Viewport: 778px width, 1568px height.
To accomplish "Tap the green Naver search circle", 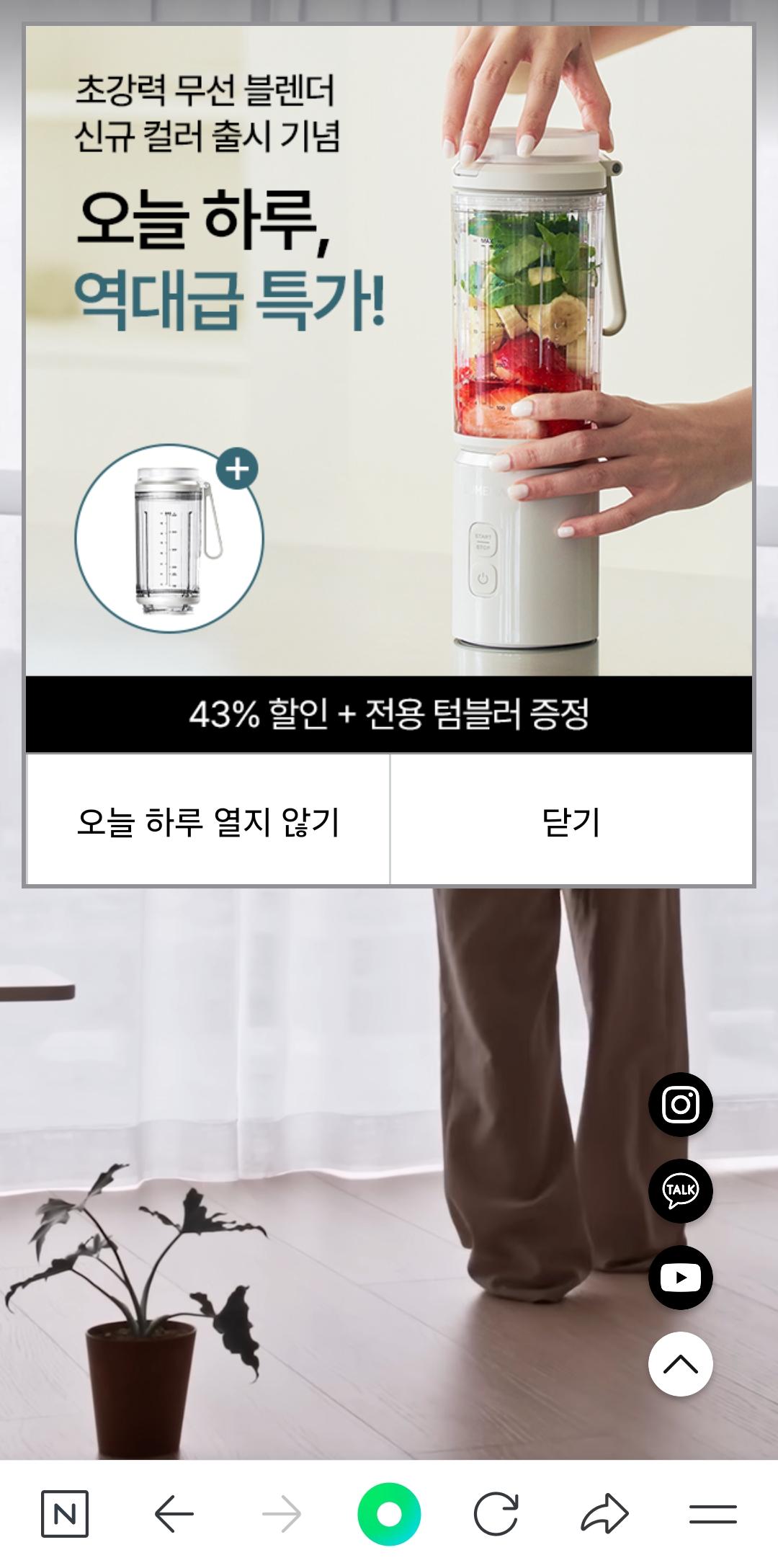I will point(389,1514).
